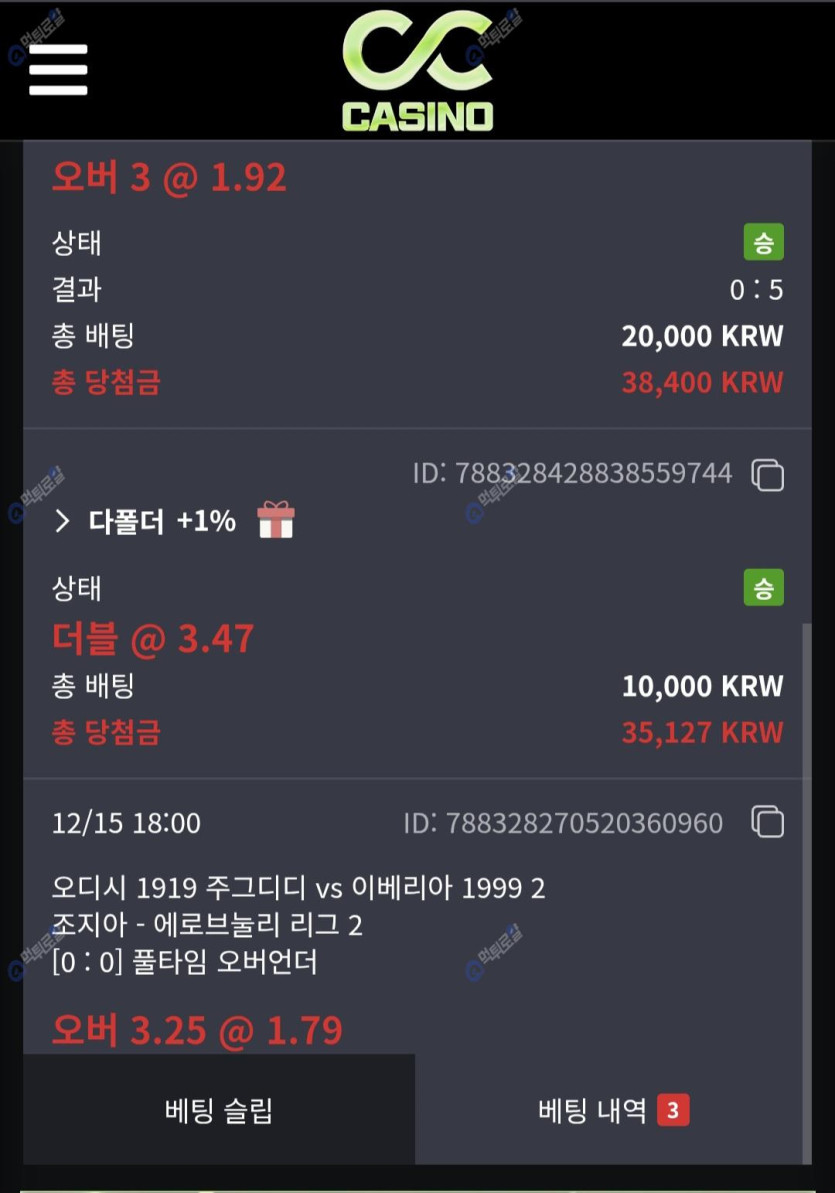Open the hamburger drawer menu
This screenshot has width=835, height=1193.
[58, 70]
